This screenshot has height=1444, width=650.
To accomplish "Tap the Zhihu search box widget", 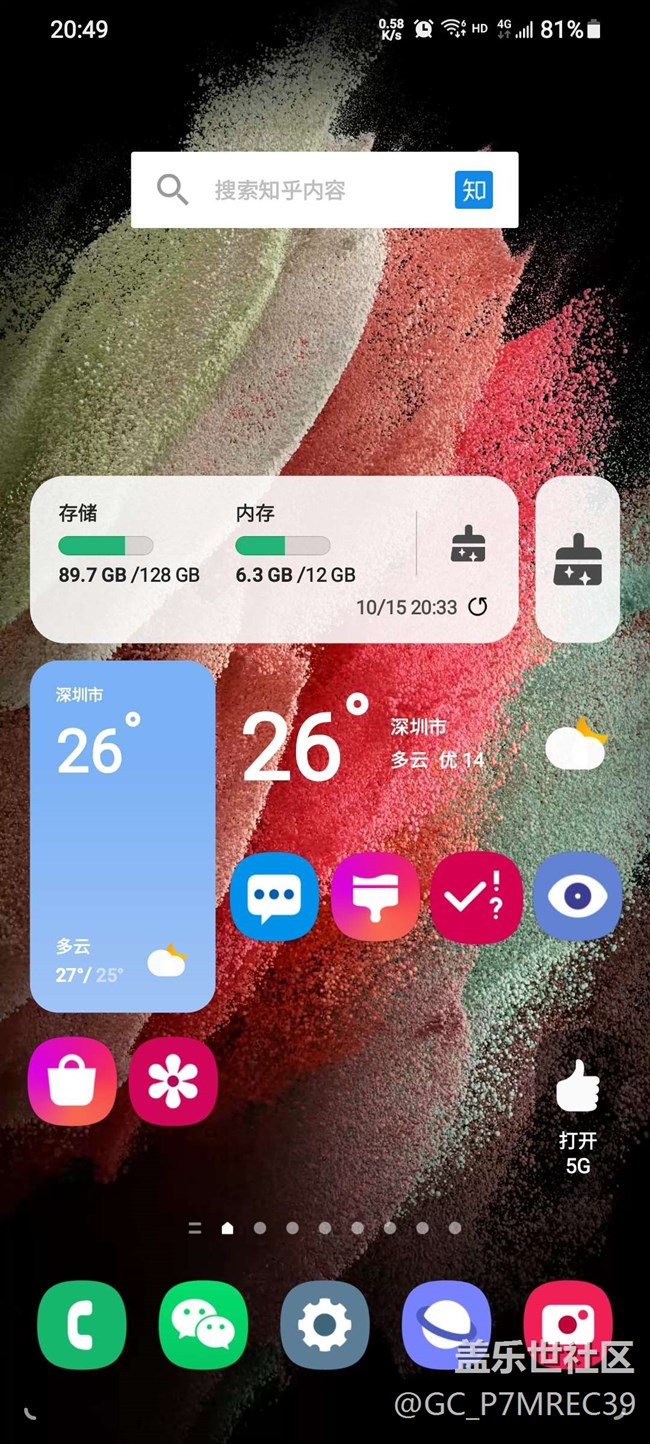I will [x=300, y=190].
